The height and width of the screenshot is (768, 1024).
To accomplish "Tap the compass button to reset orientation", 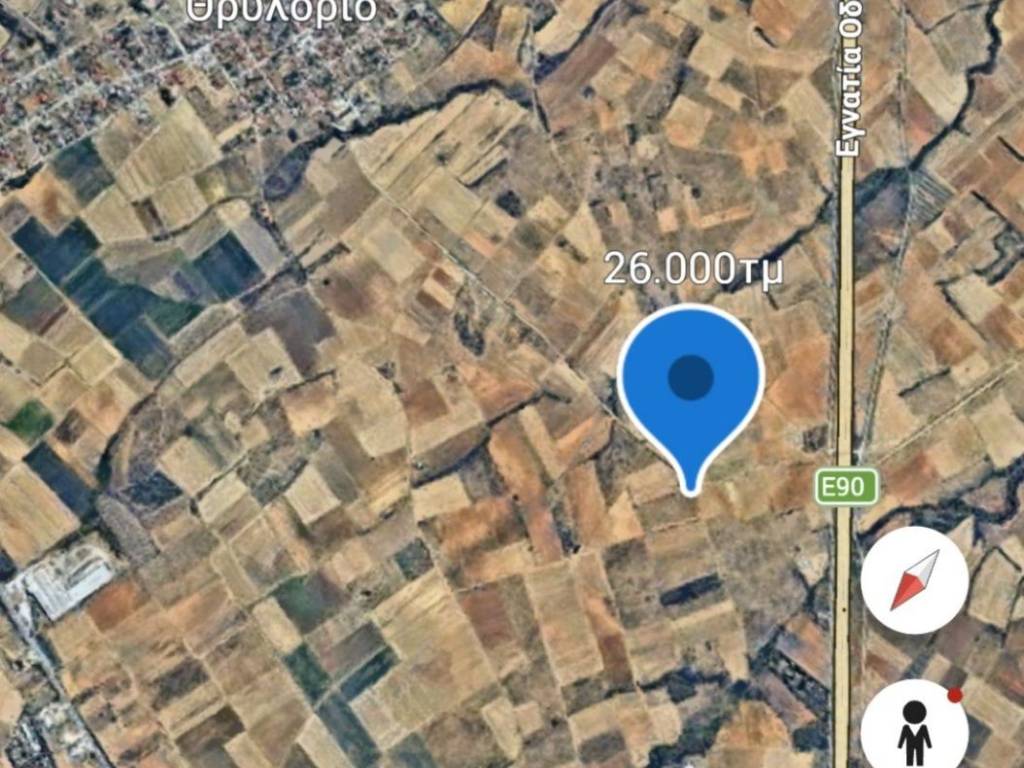I will (x=914, y=580).
